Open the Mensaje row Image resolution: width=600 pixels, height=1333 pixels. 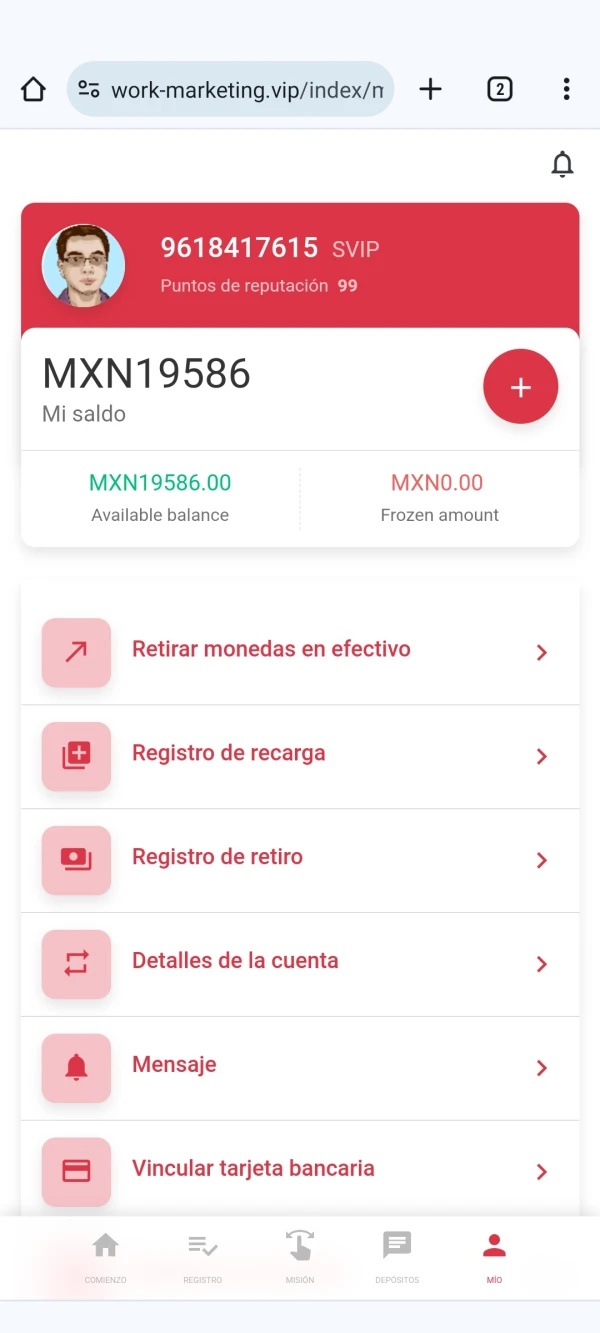(x=300, y=1068)
